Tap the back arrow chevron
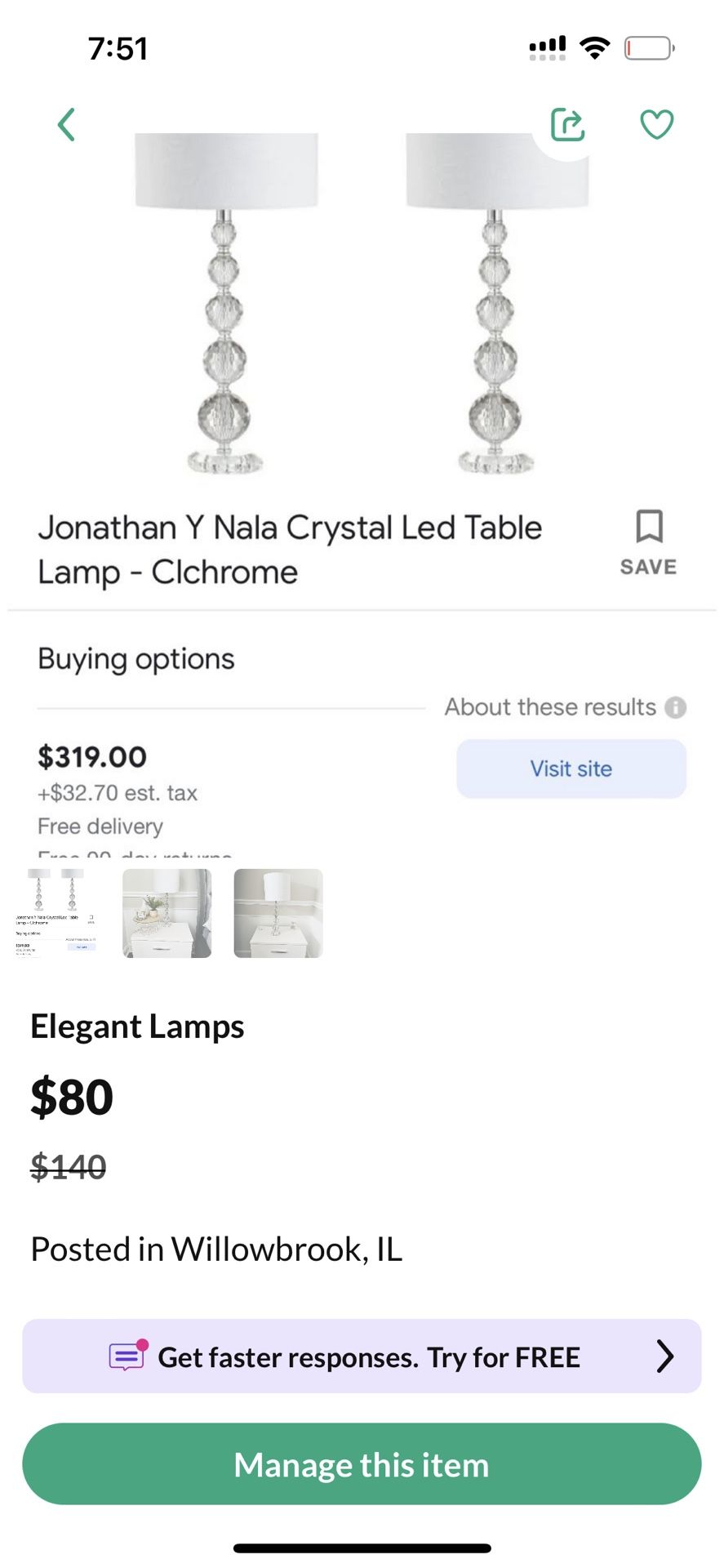Viewport: 724px width, 1568px height. [x=67, y=124]
